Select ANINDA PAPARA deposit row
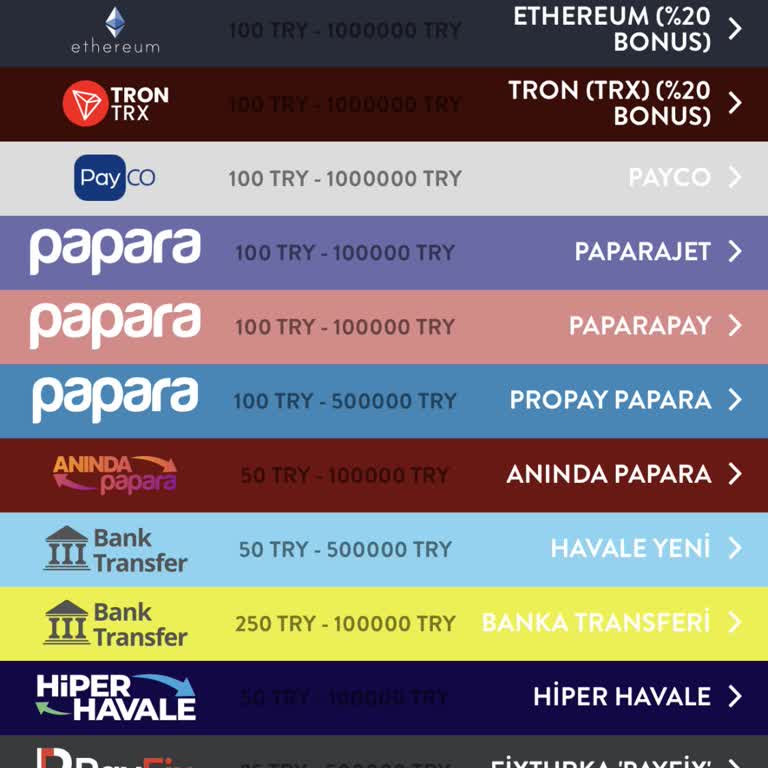This screenshot has width=768, height=768. coord(384,474)
